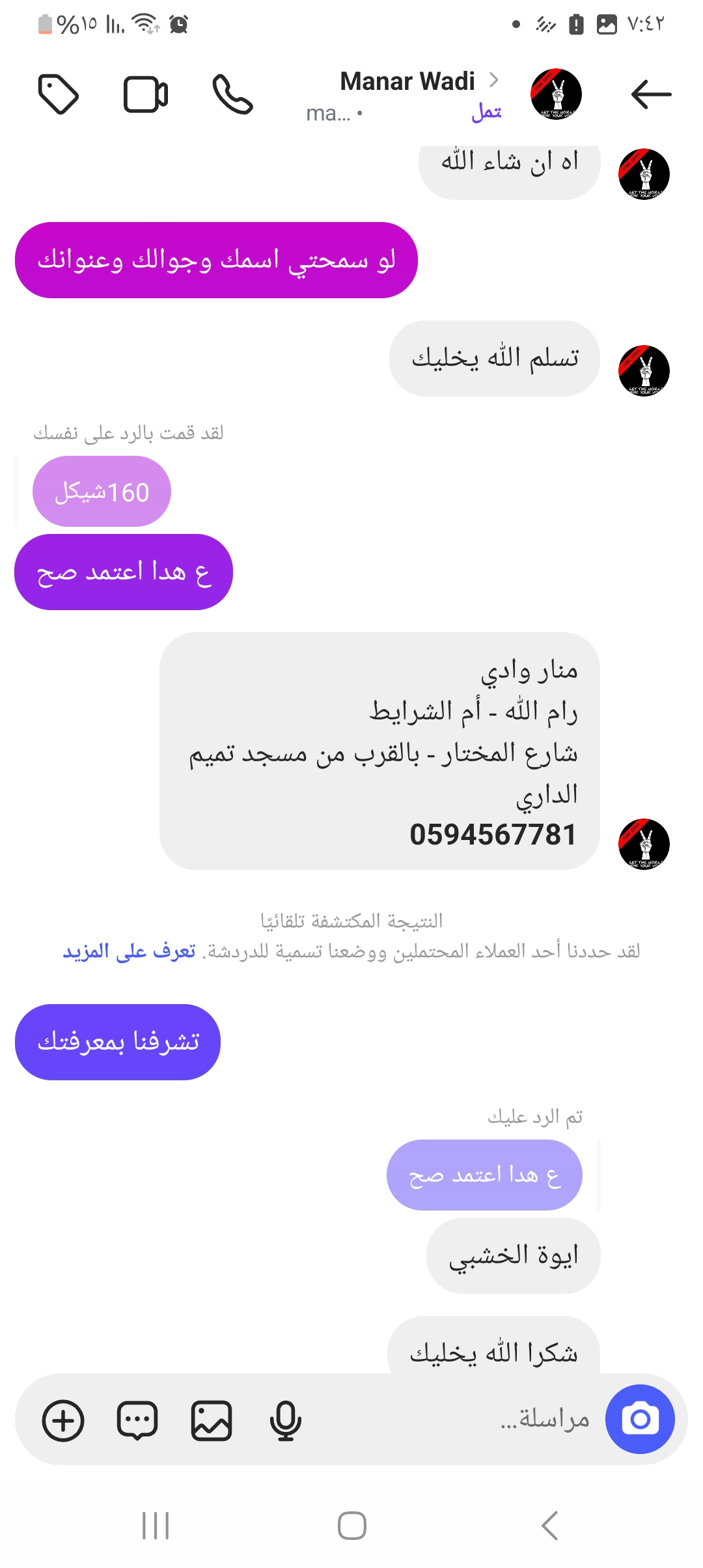This screenshot has height=1568, width=703.
Task: Go back using the top arrow
Action: [x=651, y=94]
